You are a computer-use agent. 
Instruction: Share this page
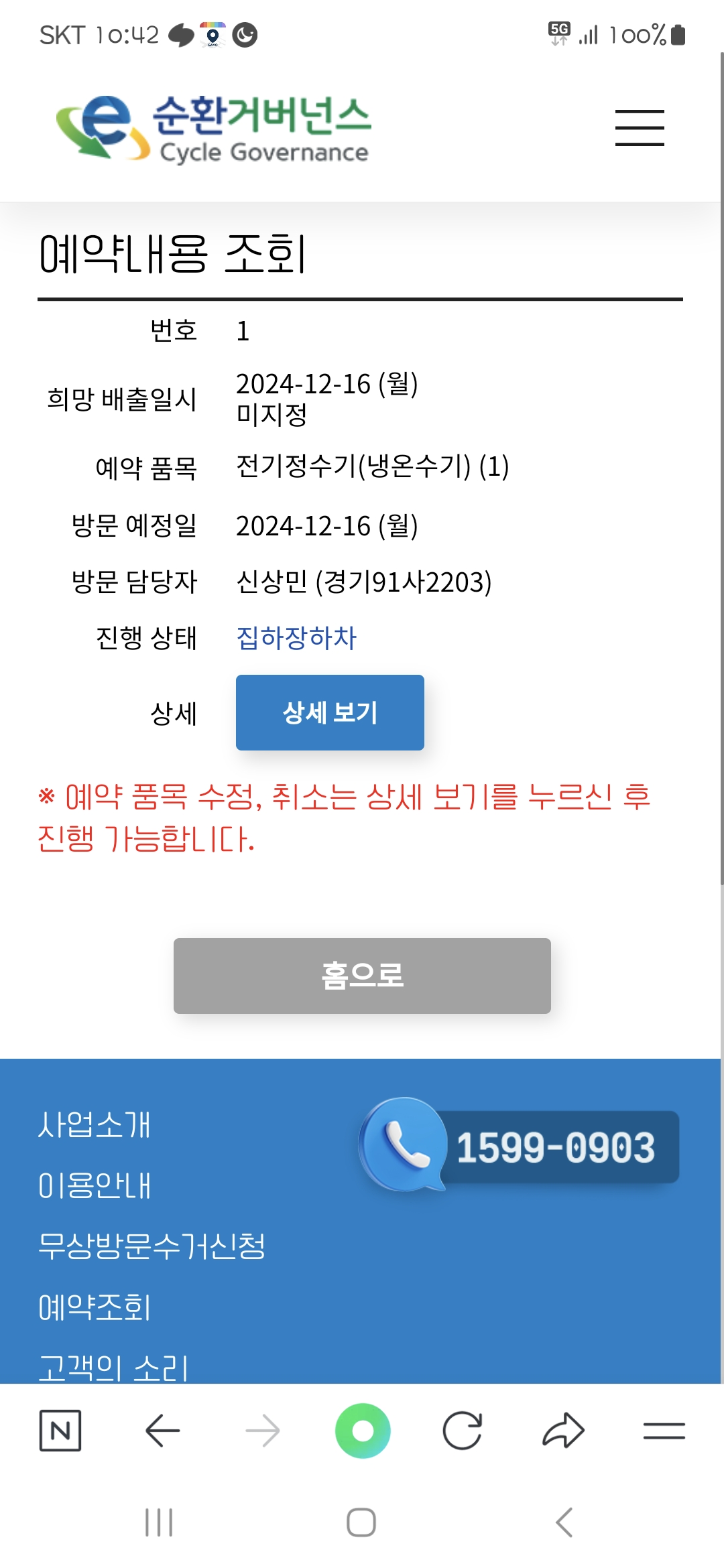563,1431
